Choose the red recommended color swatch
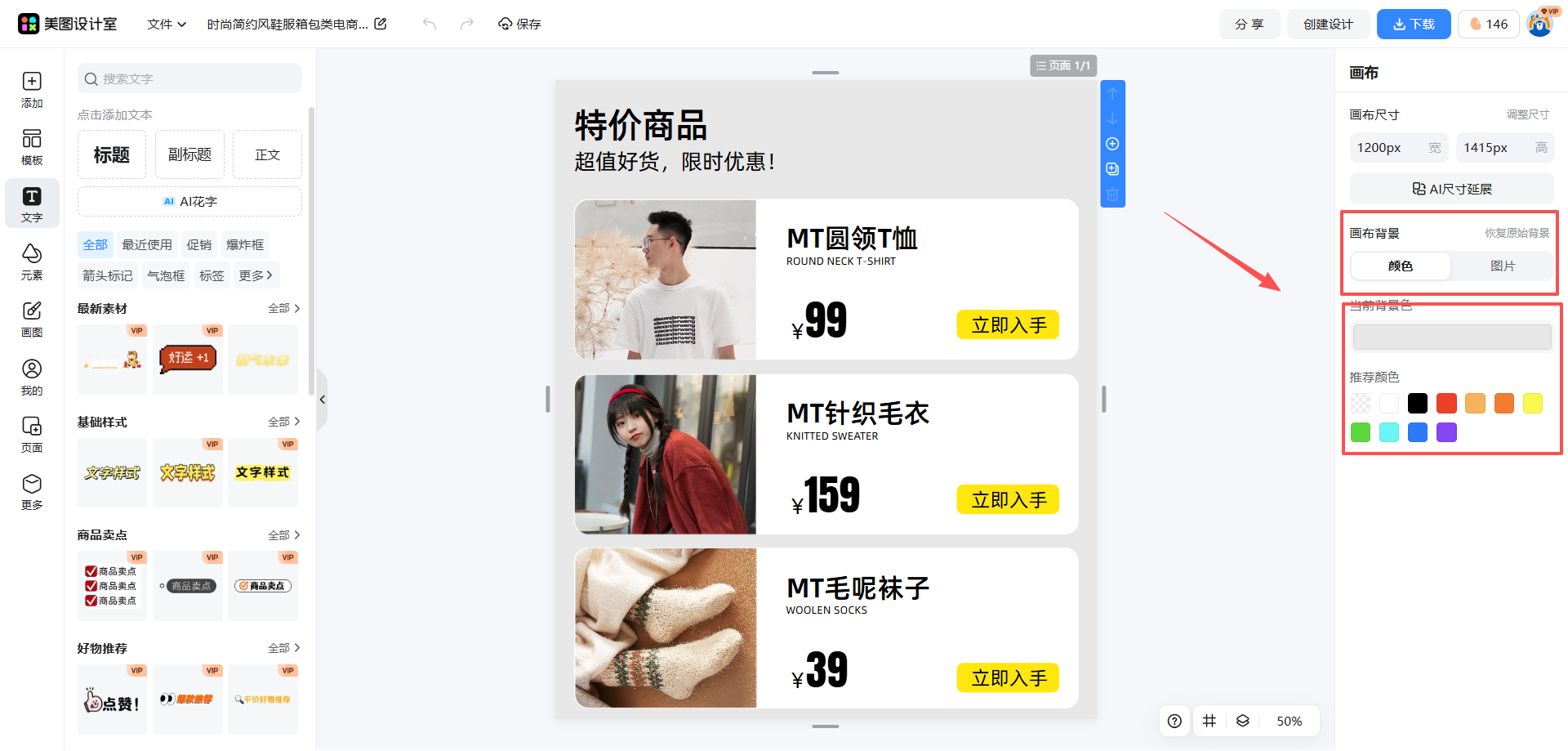This screenshot has height=751, width=1568. (1446, 403)
